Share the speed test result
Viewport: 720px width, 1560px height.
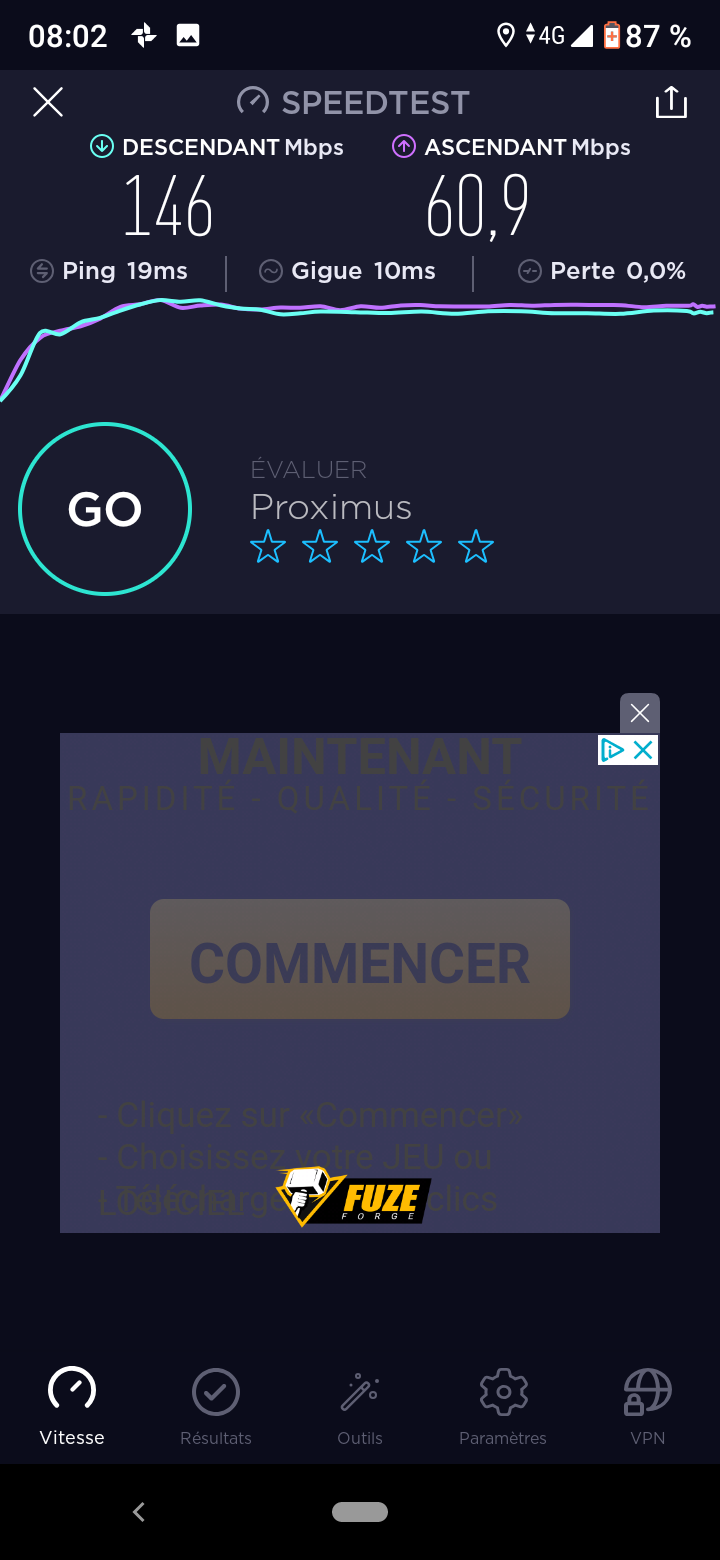tap(671, 102)
